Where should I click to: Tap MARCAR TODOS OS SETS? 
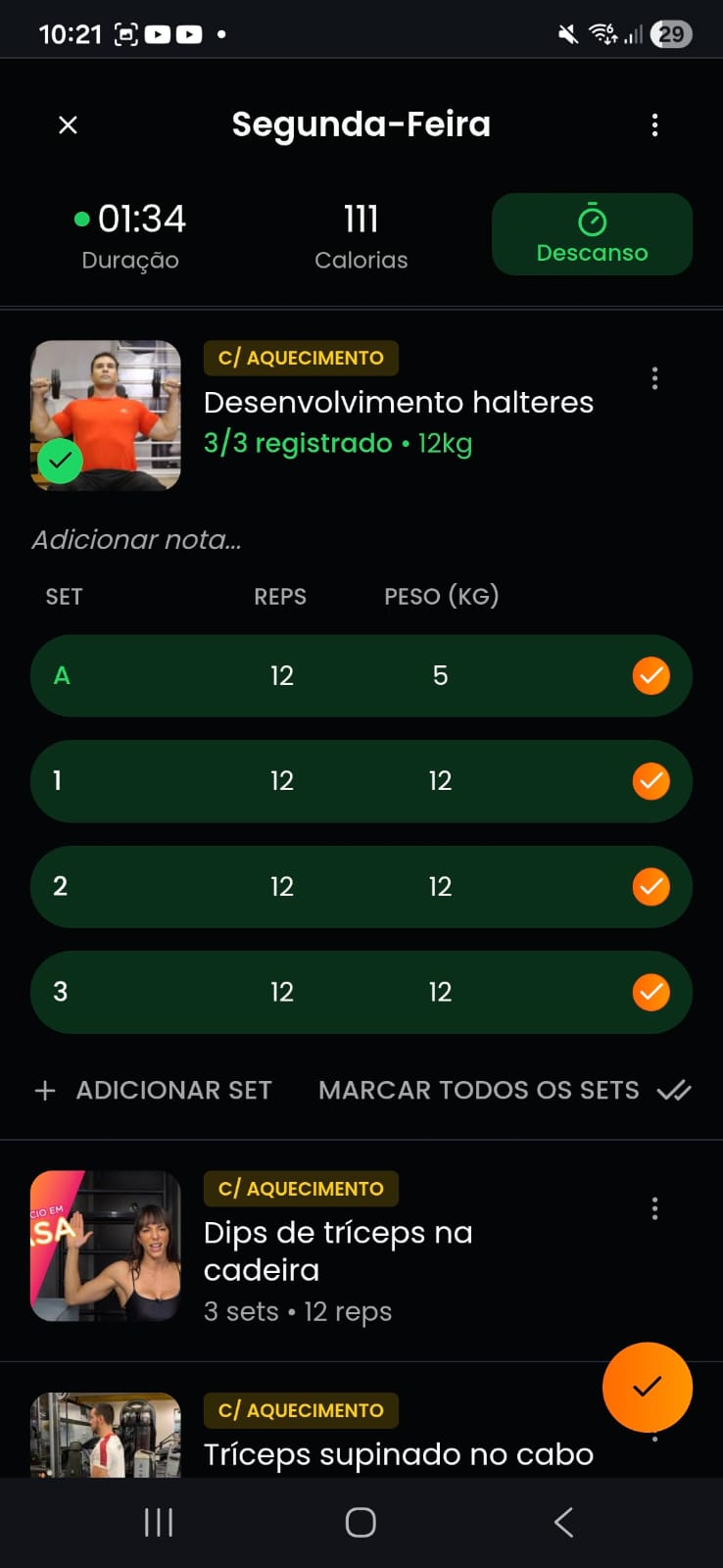[477, 1090]
